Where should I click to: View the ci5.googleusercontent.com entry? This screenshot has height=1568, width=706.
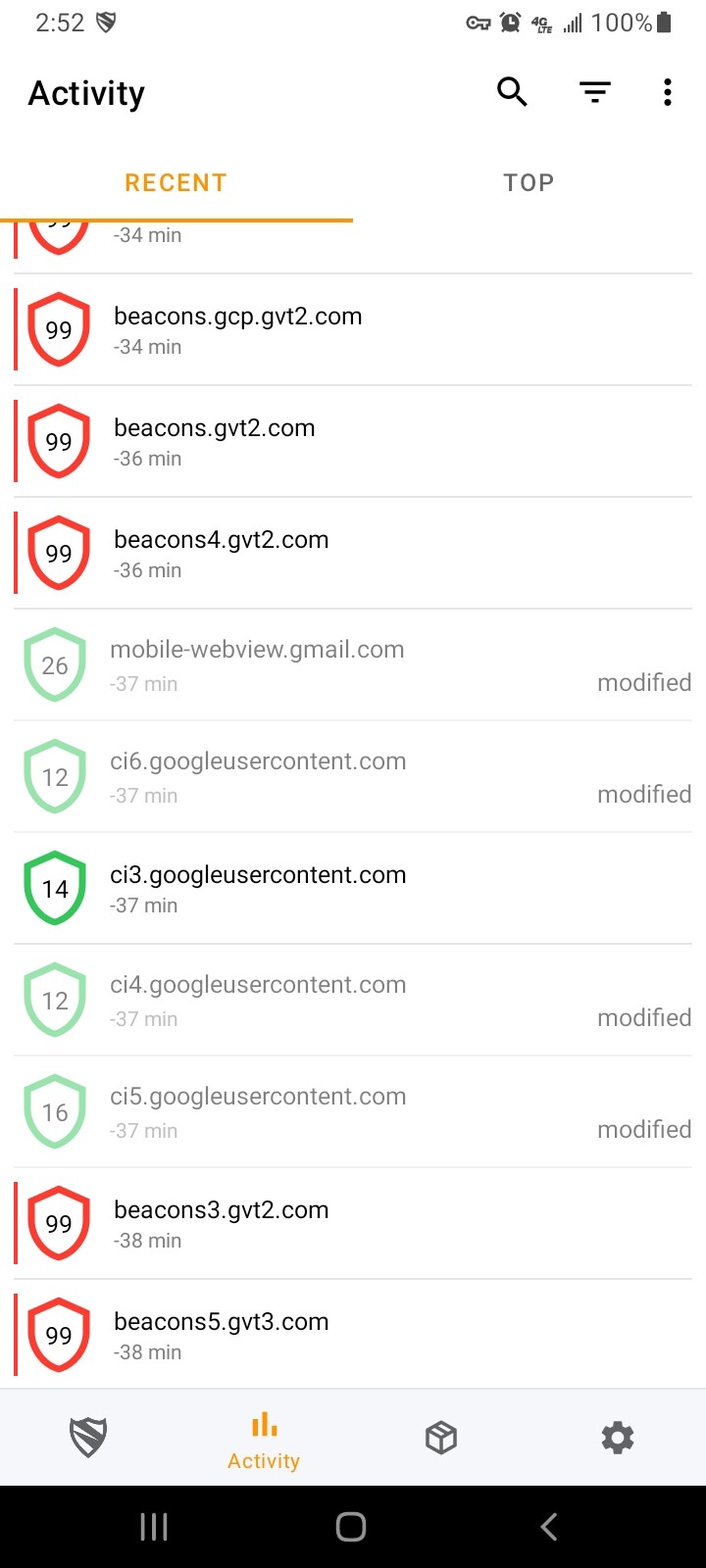(x=353, y=1112)
